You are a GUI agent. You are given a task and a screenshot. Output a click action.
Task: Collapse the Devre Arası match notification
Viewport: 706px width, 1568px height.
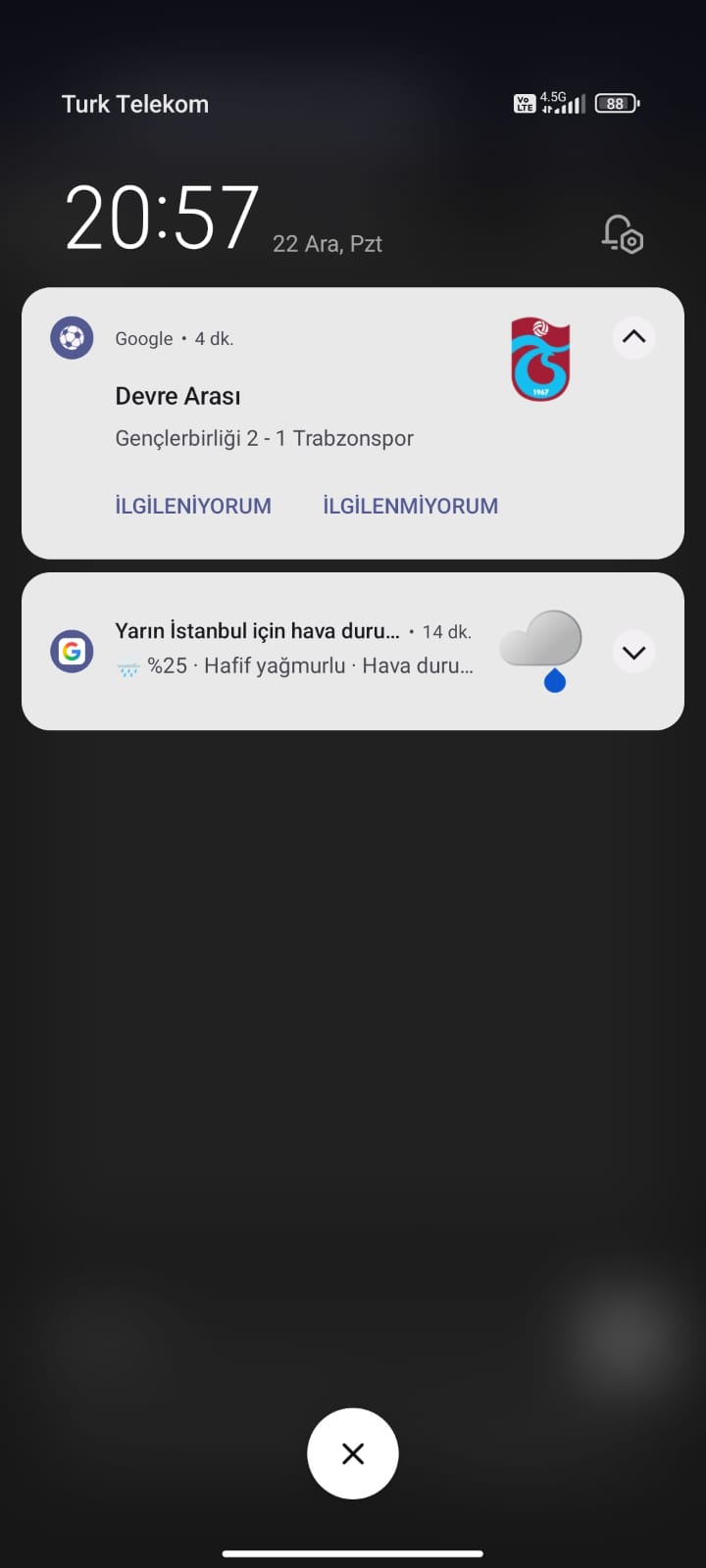[633, 337]
